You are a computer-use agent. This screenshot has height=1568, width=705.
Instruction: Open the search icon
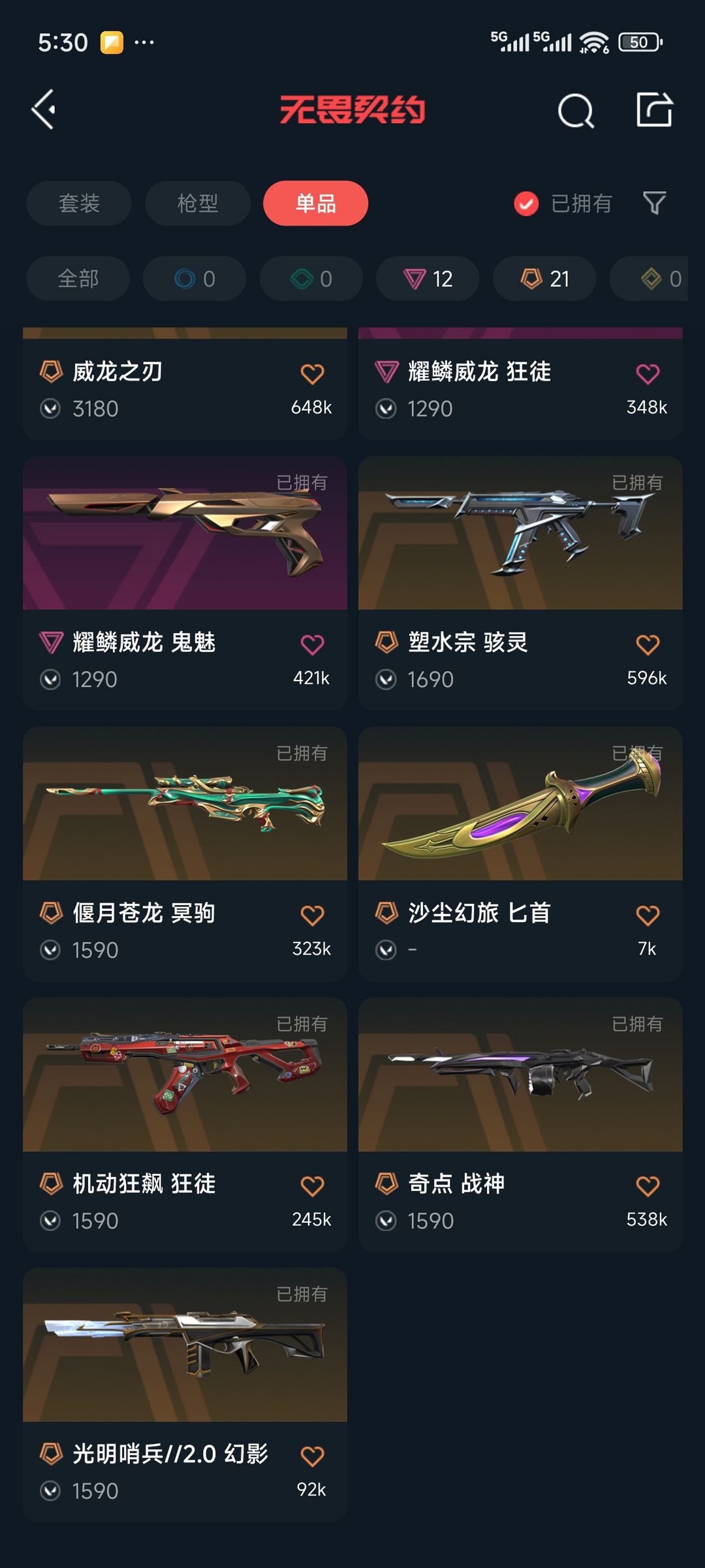(576, 110)
